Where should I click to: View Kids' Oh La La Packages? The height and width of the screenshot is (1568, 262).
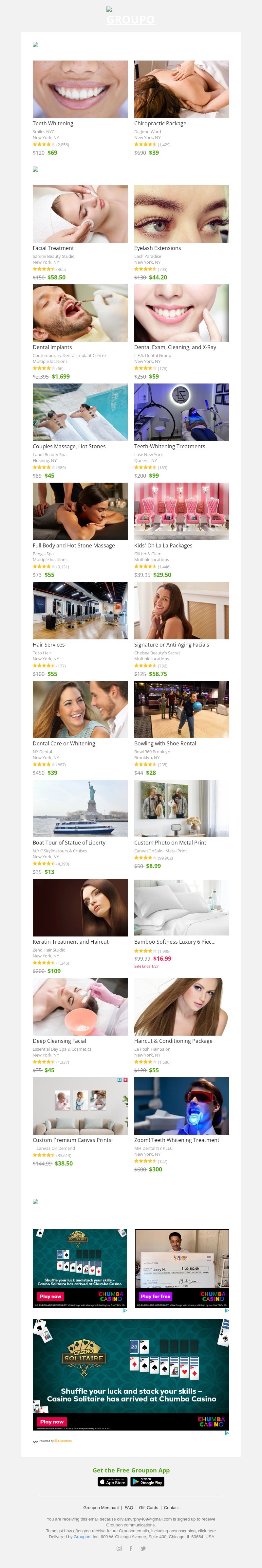pyautogui.click(x=181, y=511)
